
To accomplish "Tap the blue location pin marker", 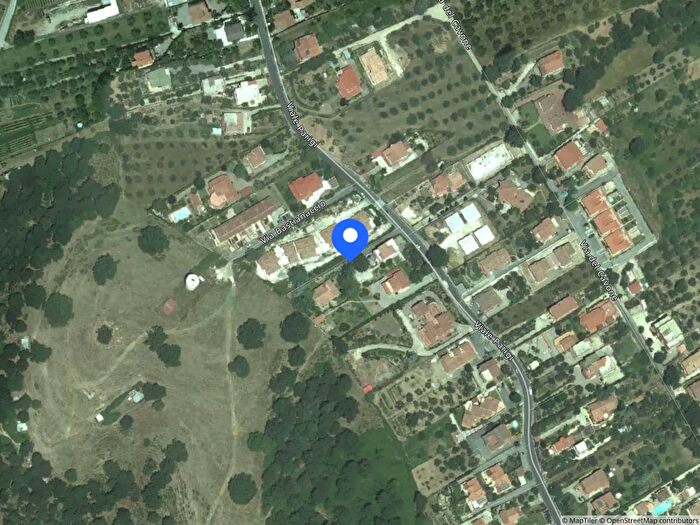I will coord(349,238).
